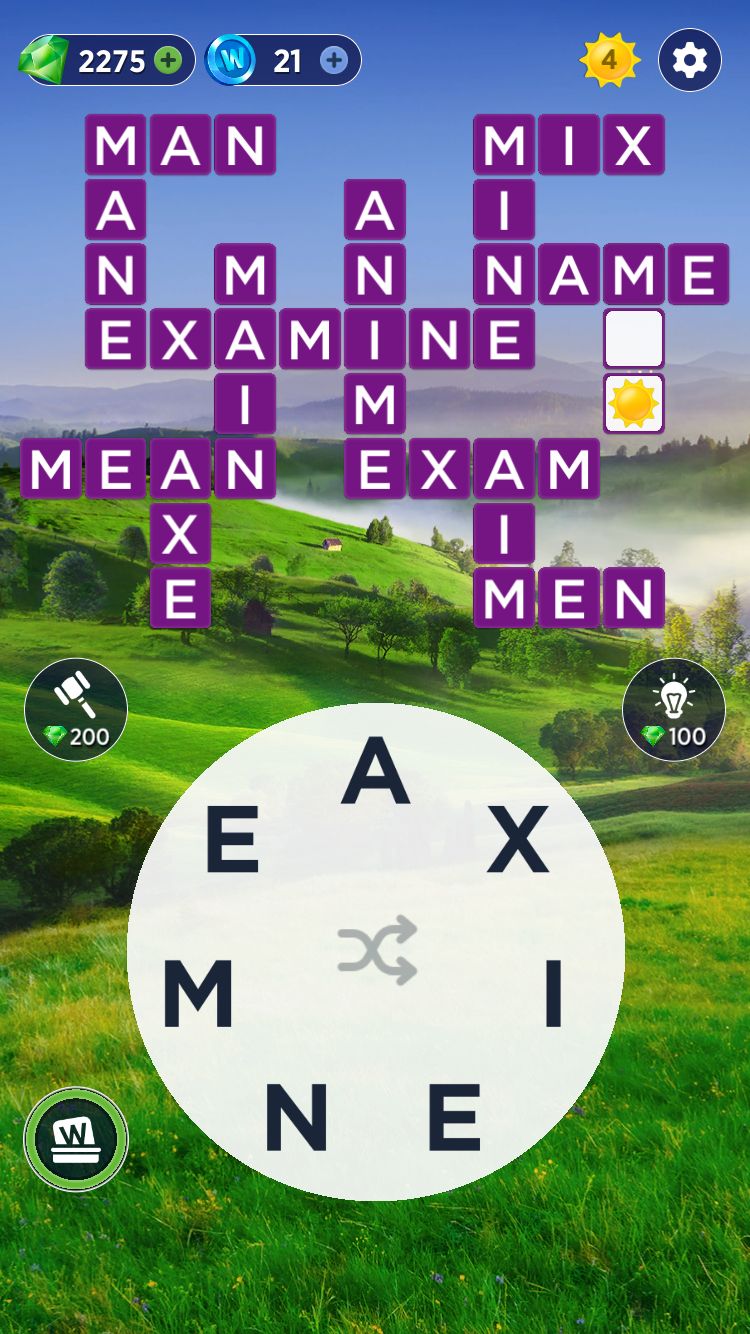750x1334 pixels.
Task: Add more W coins
Action: (x=334, y=61)
